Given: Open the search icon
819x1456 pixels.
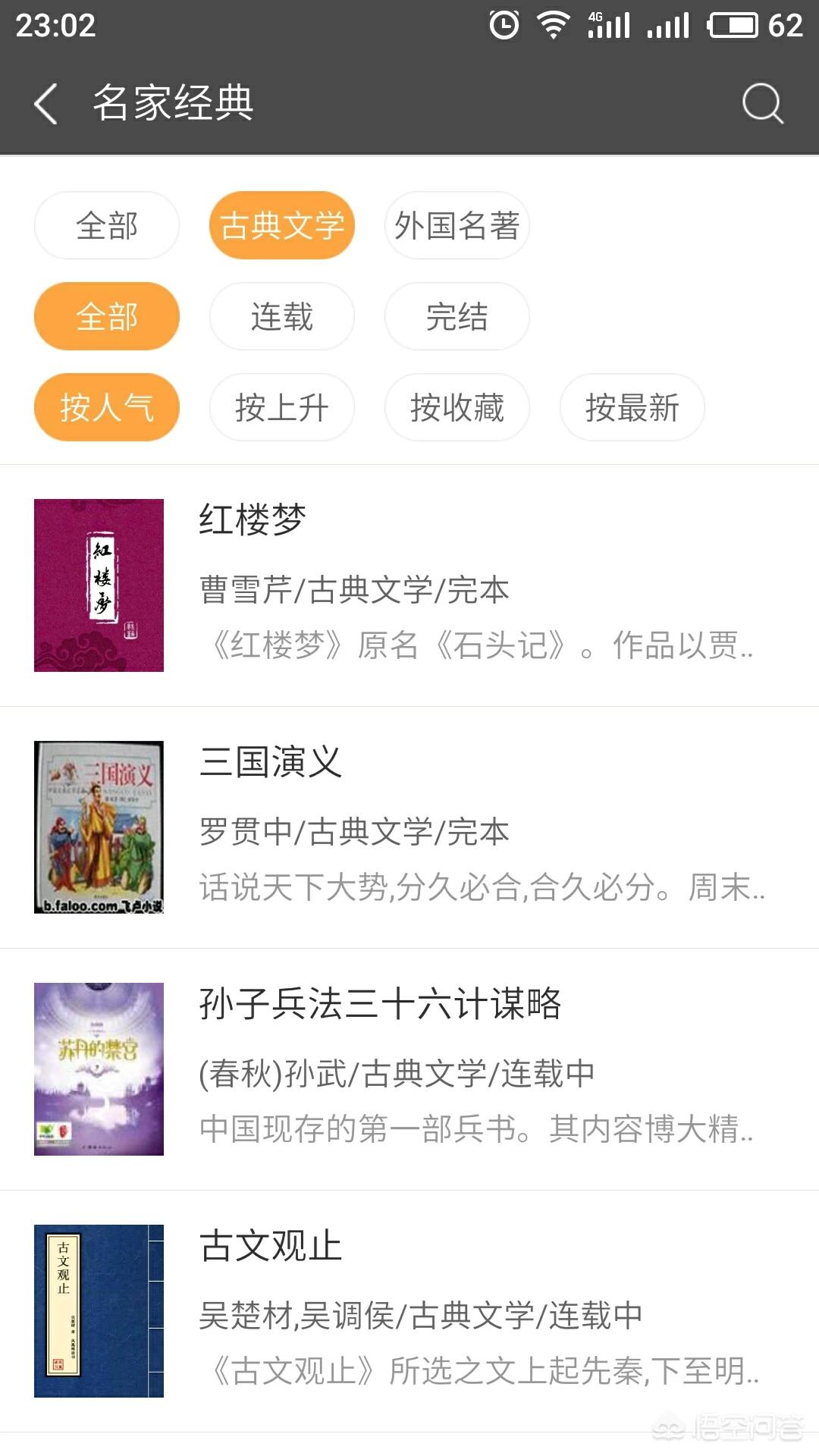Looking at the screenshot, I should click(761, 103).
